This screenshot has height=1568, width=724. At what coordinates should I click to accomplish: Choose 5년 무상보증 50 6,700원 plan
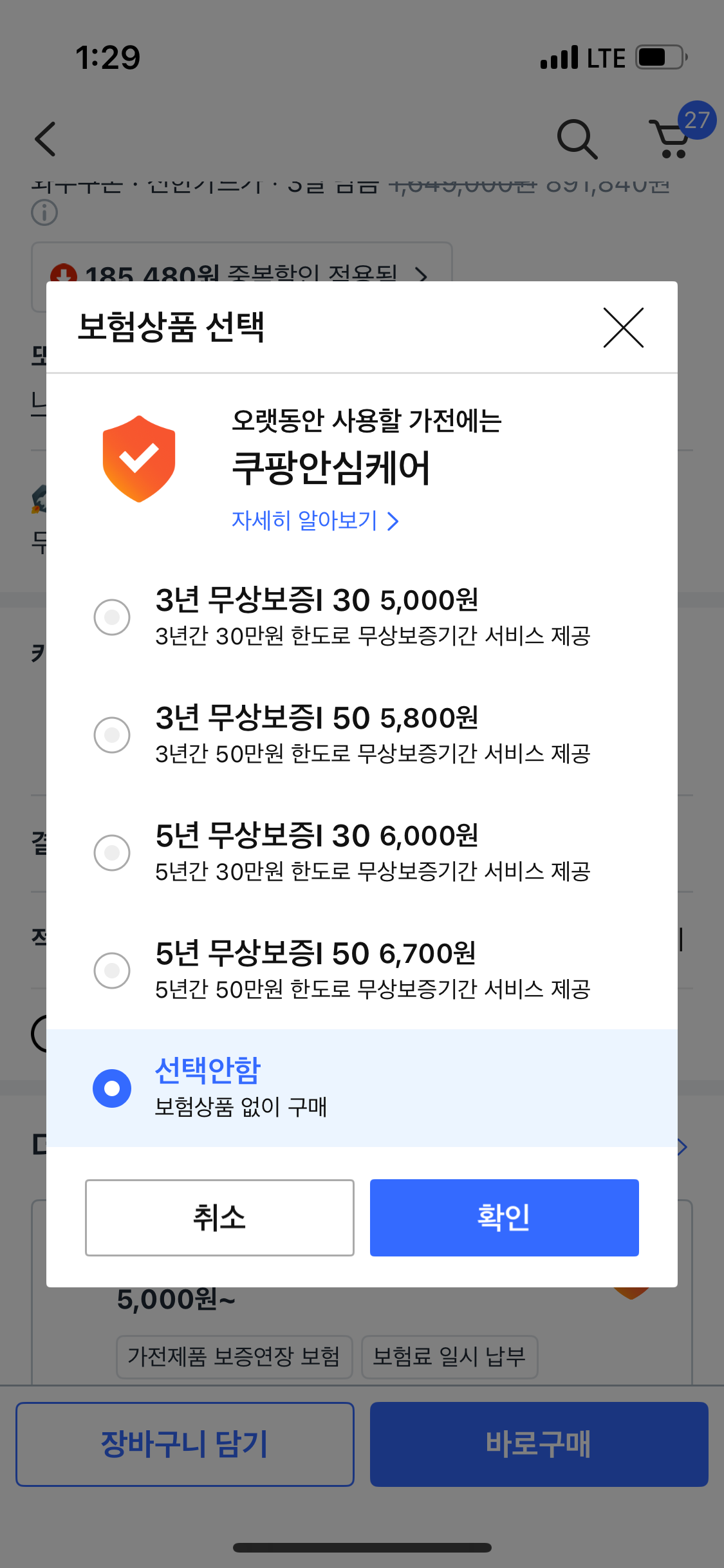coord(362,970)
